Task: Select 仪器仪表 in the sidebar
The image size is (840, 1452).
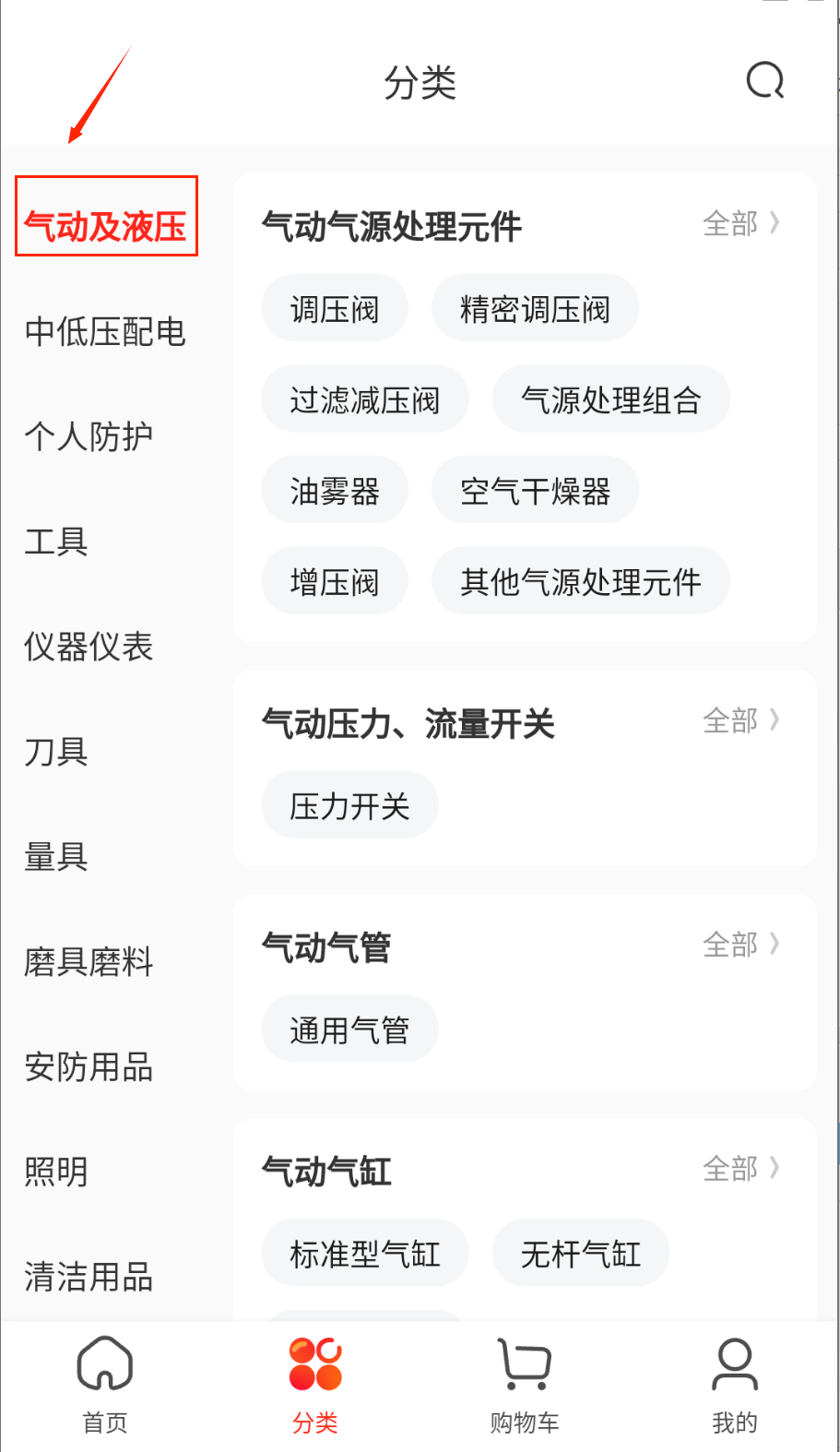Action: click(x=89, y=648)
